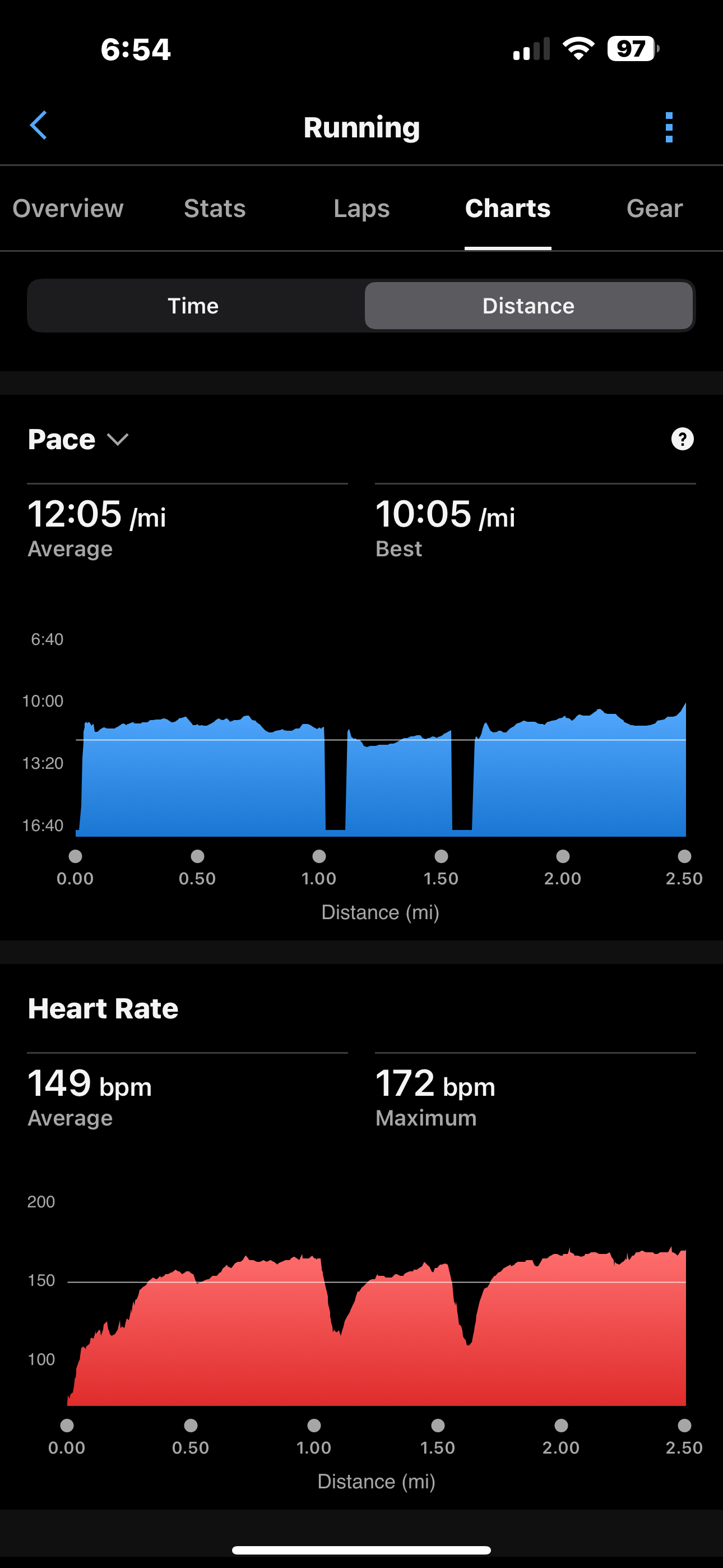Switch charts to Time view
The width and height of the screenshot is (723, 1568).
tap(193, 306)
